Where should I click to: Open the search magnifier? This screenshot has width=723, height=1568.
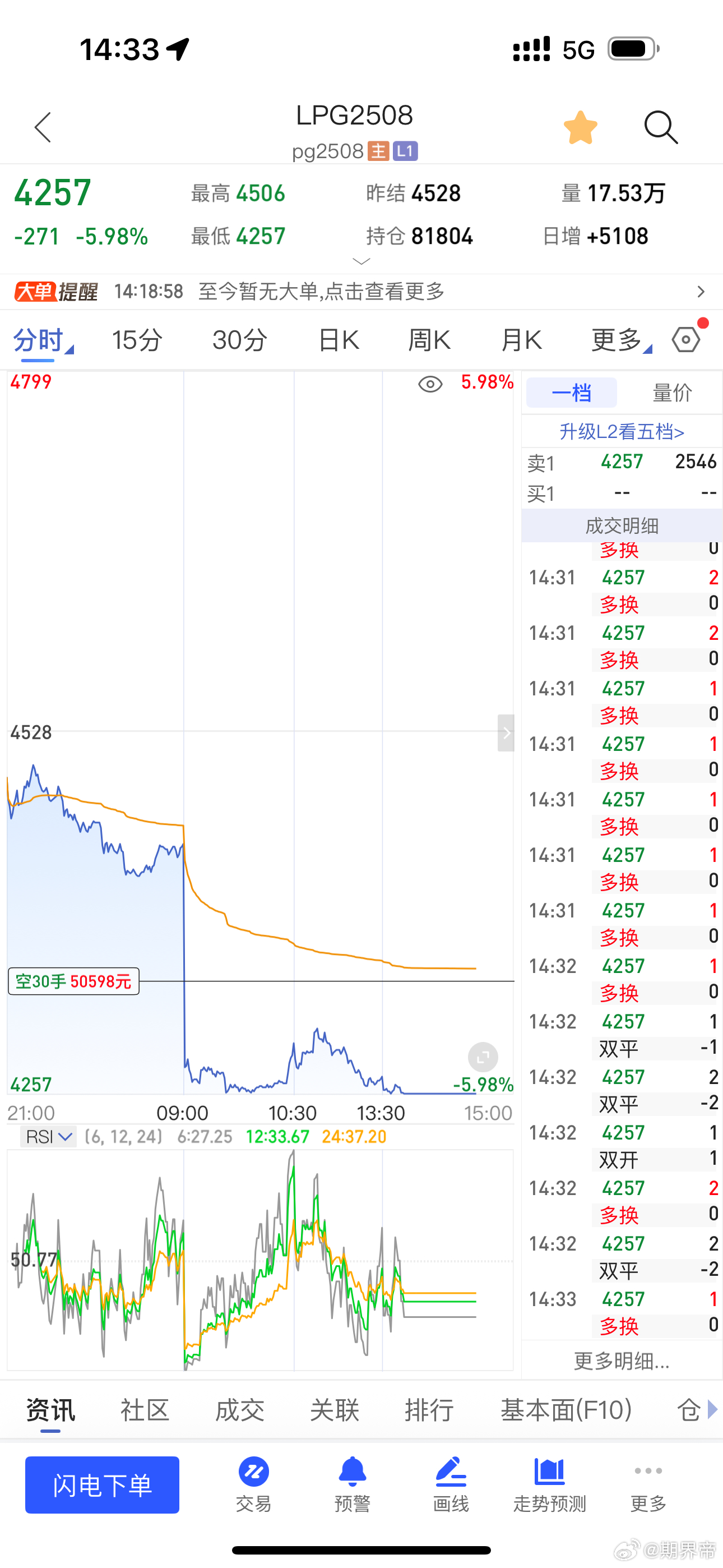(660, 127)
